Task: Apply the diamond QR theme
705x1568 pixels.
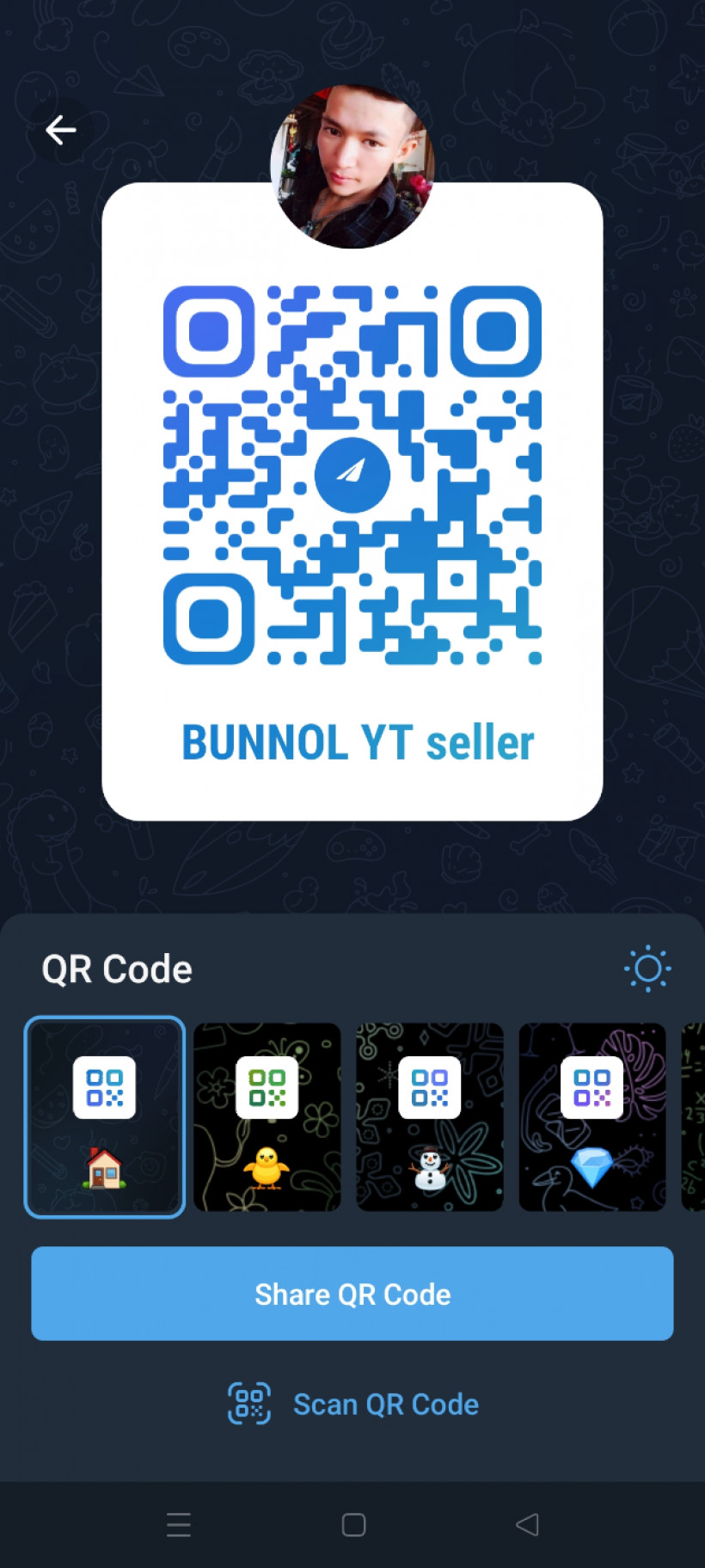Action: 592,1116
